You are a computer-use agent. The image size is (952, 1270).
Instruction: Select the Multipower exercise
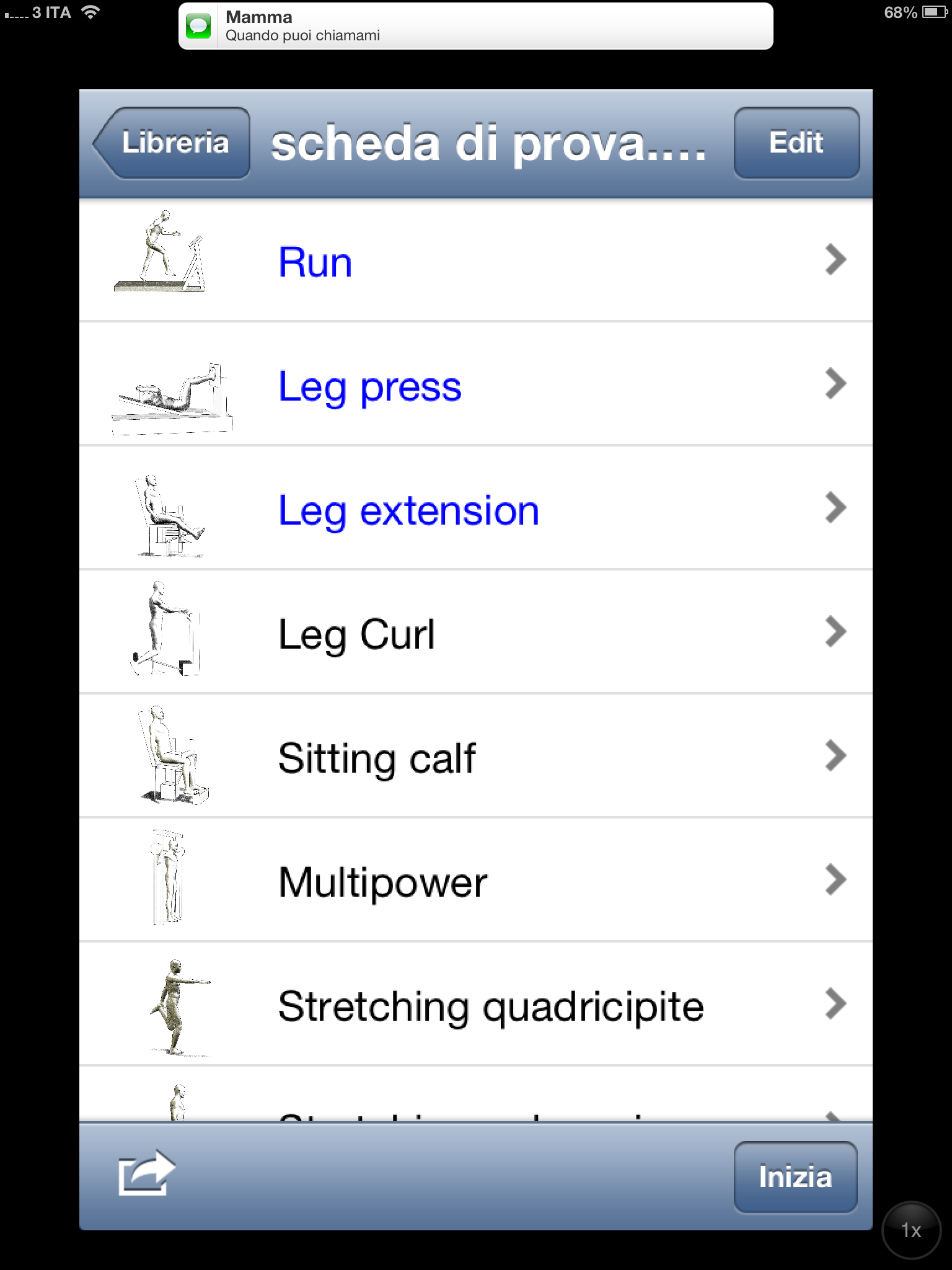point(475,881)
